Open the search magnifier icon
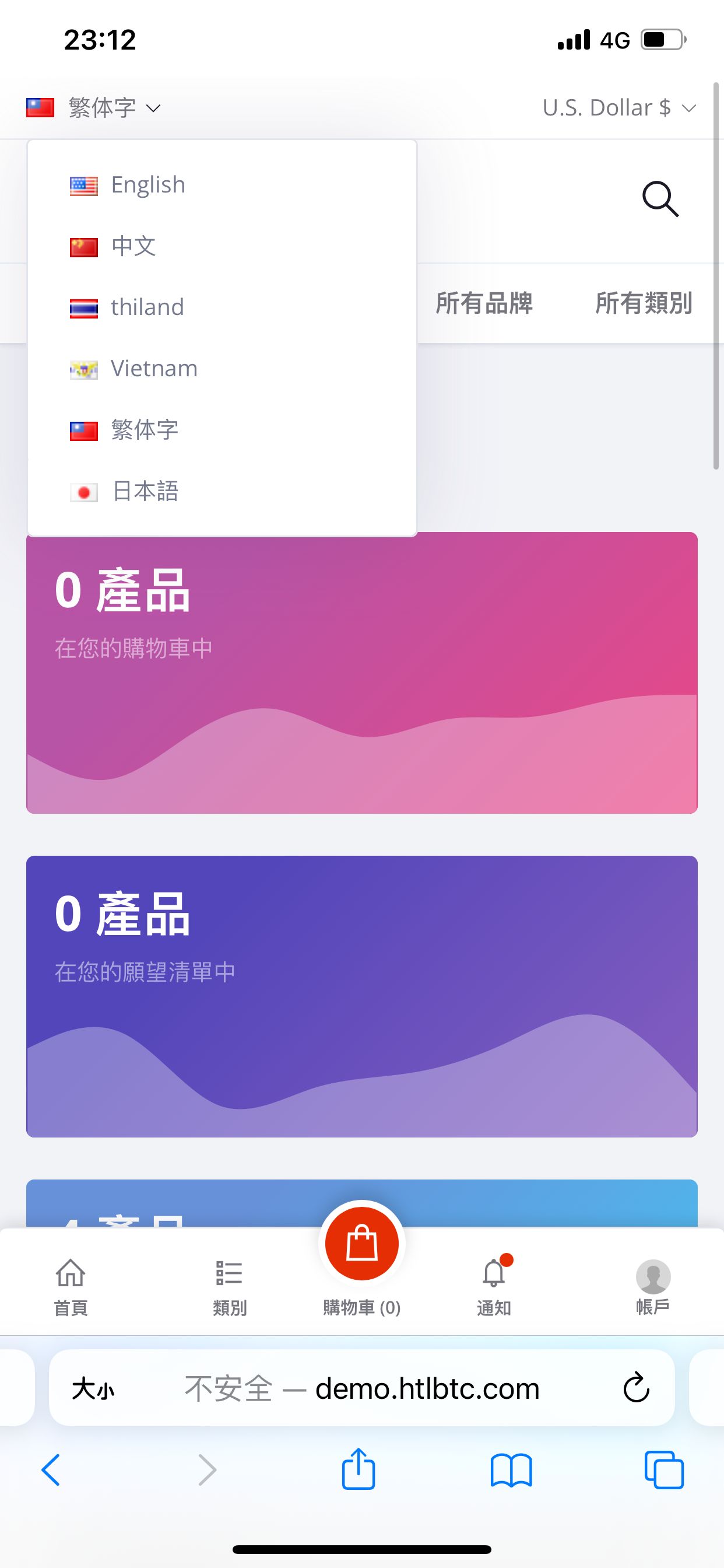724x1568 pixels. (660, 199)
